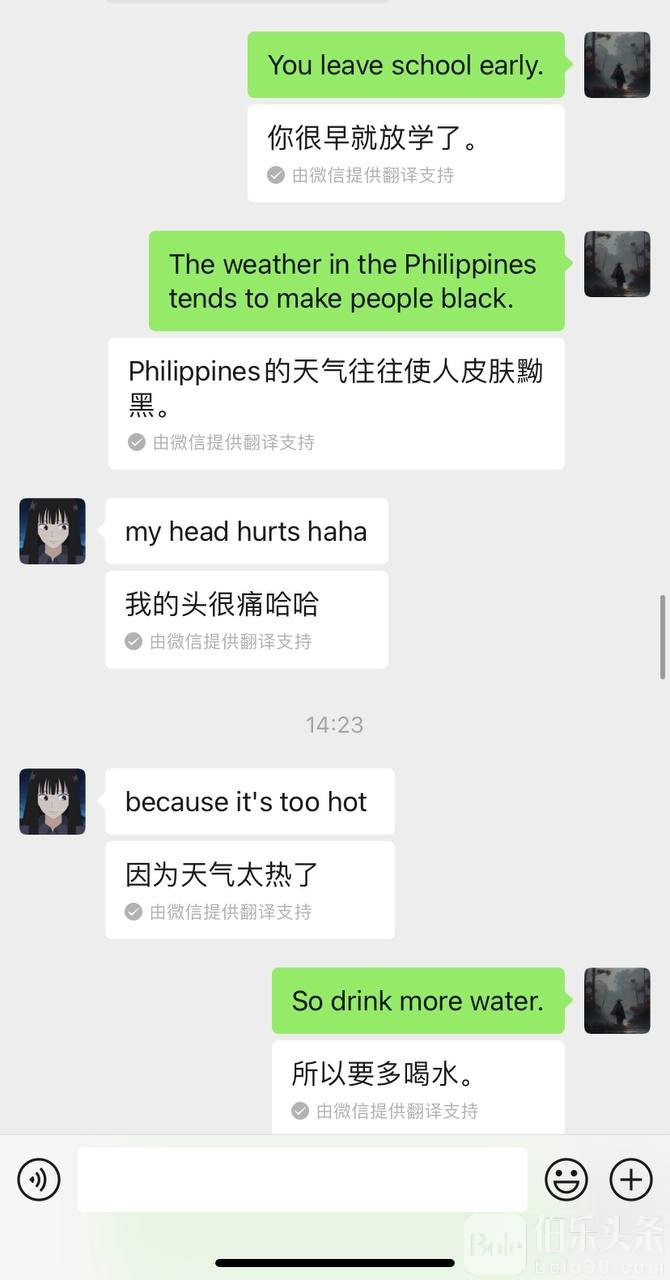Viewport: 670px width, 1280px height.
Task: Open the emoji sticker panel
Action: [566, 1180]
